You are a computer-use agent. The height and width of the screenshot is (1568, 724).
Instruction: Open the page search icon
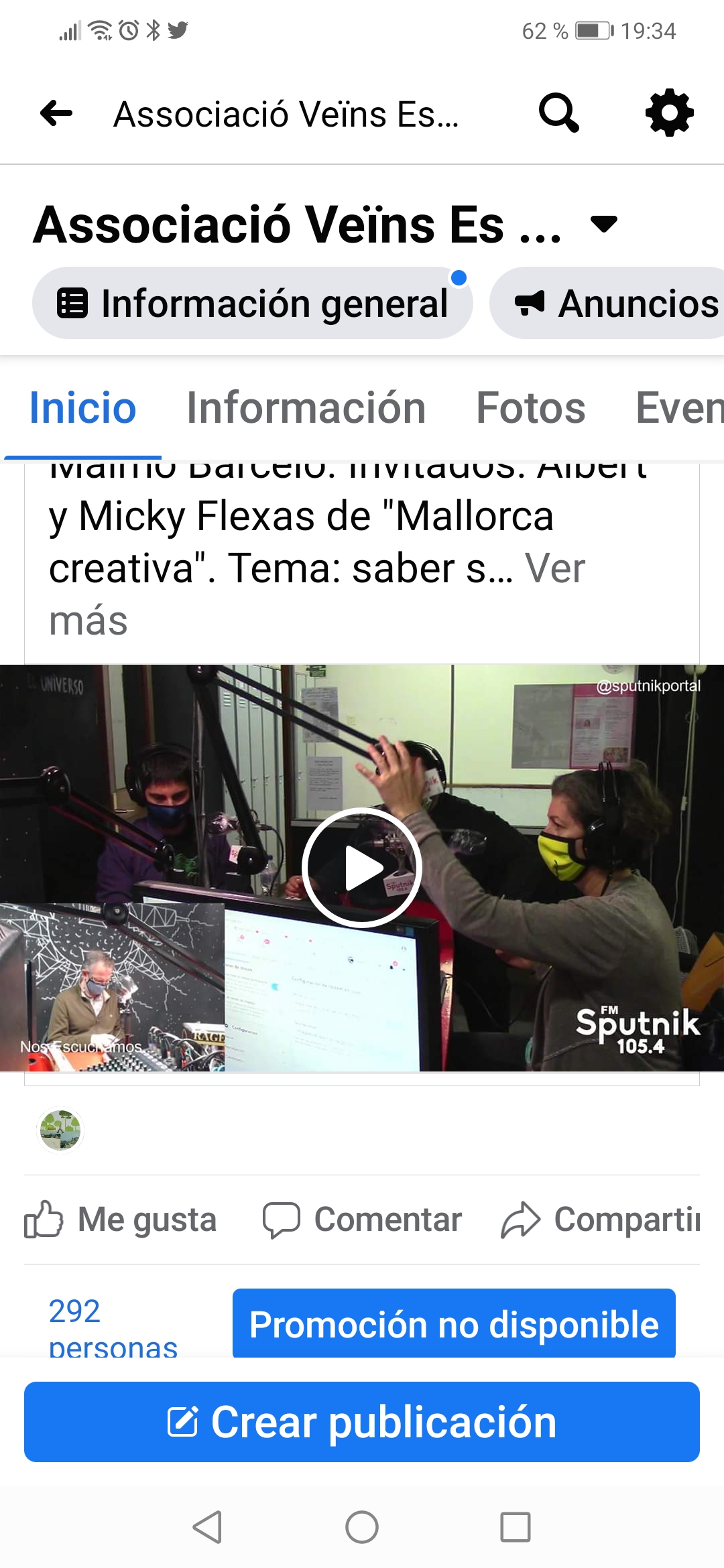pos(558,113)
